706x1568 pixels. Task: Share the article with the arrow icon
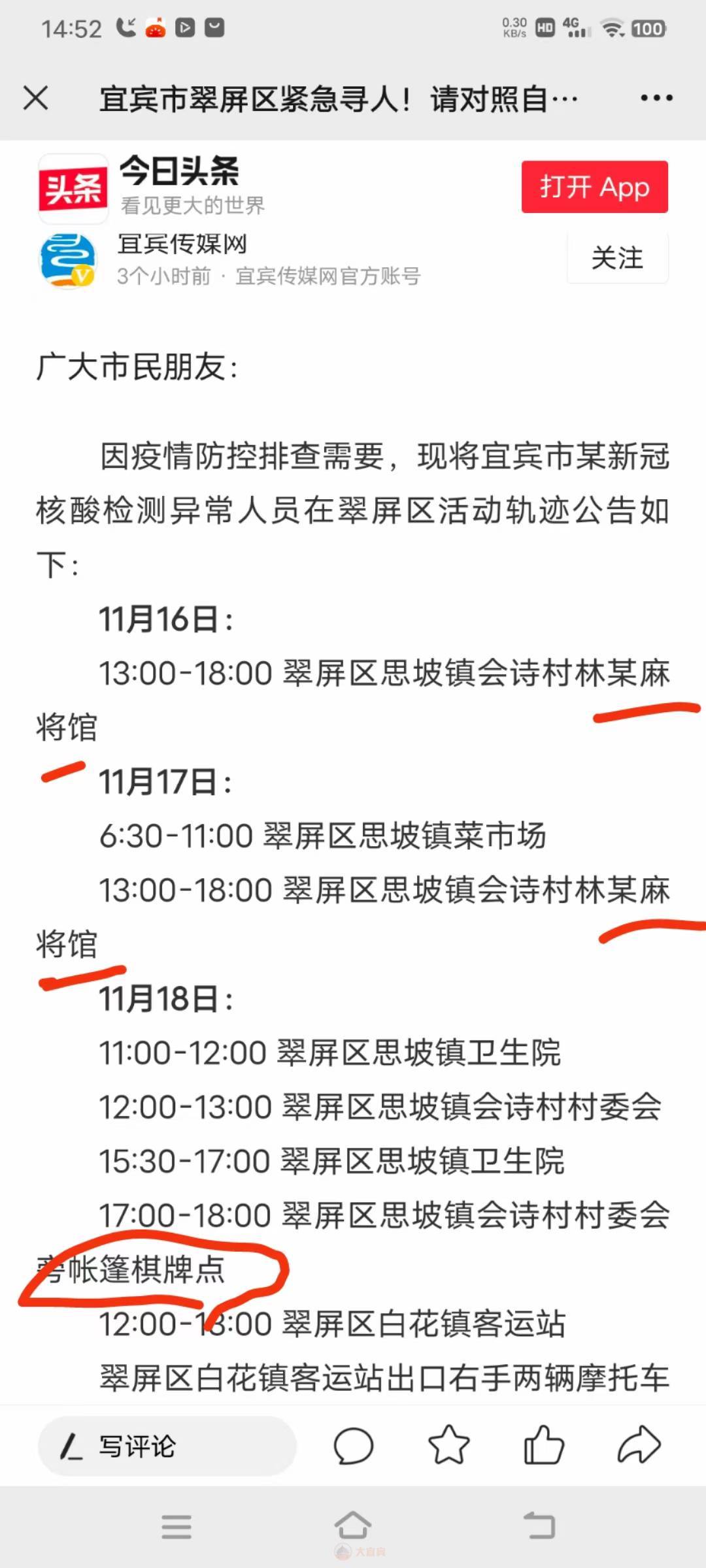coord(639,1445)
